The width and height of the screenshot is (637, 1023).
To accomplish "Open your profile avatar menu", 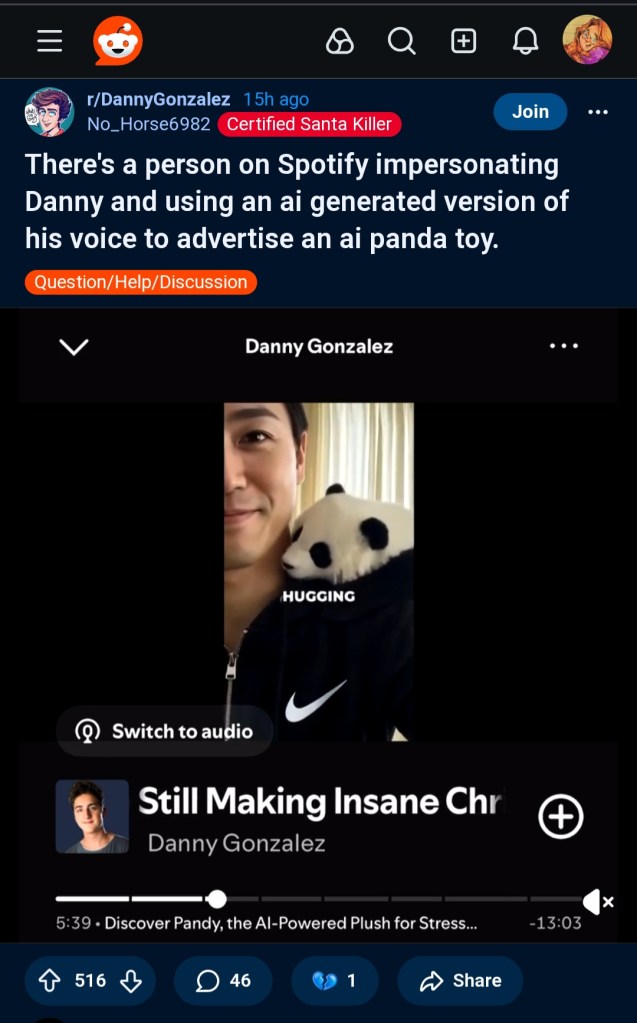I will pyautogui.click(x=587, y=40).
